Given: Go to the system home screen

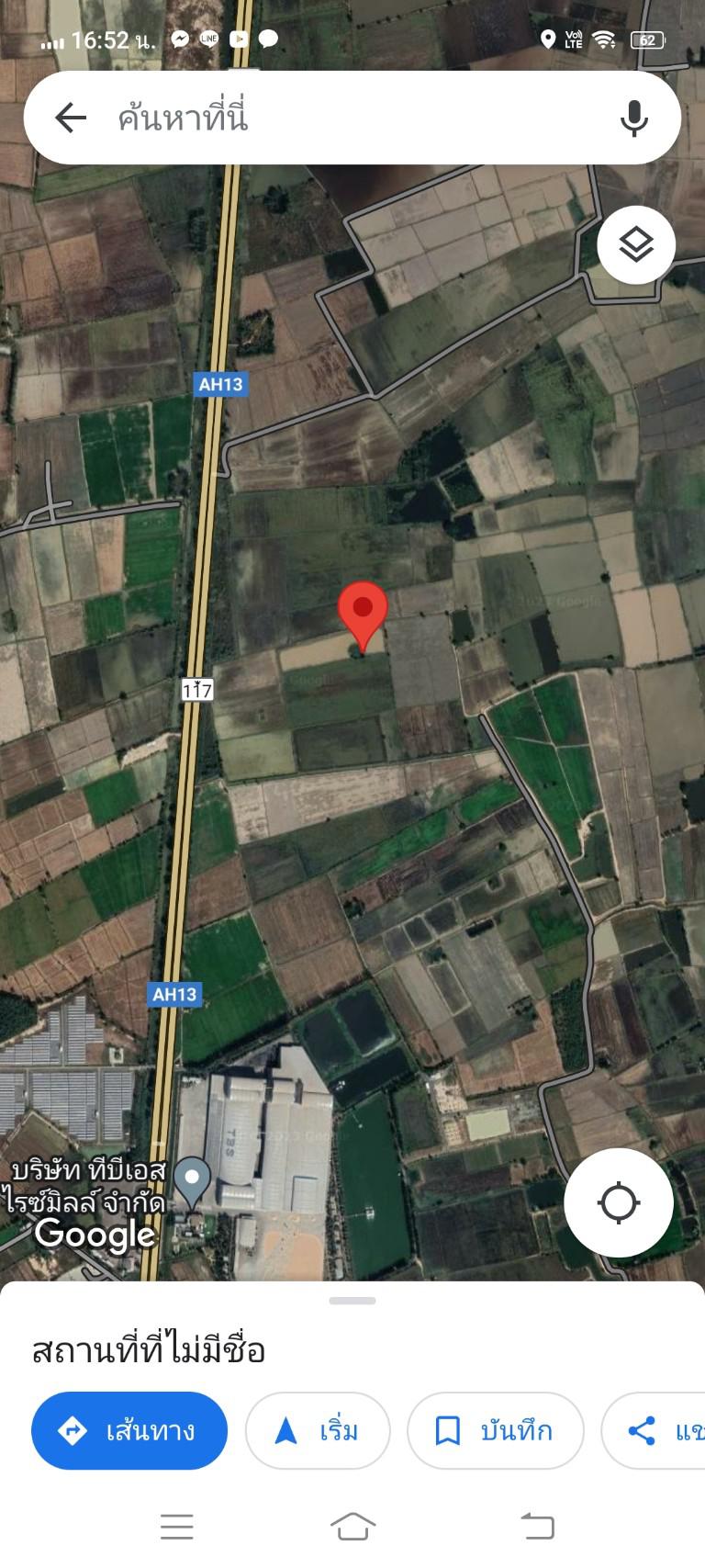Looking at the screenshot, I should (x=352, y=1526).
